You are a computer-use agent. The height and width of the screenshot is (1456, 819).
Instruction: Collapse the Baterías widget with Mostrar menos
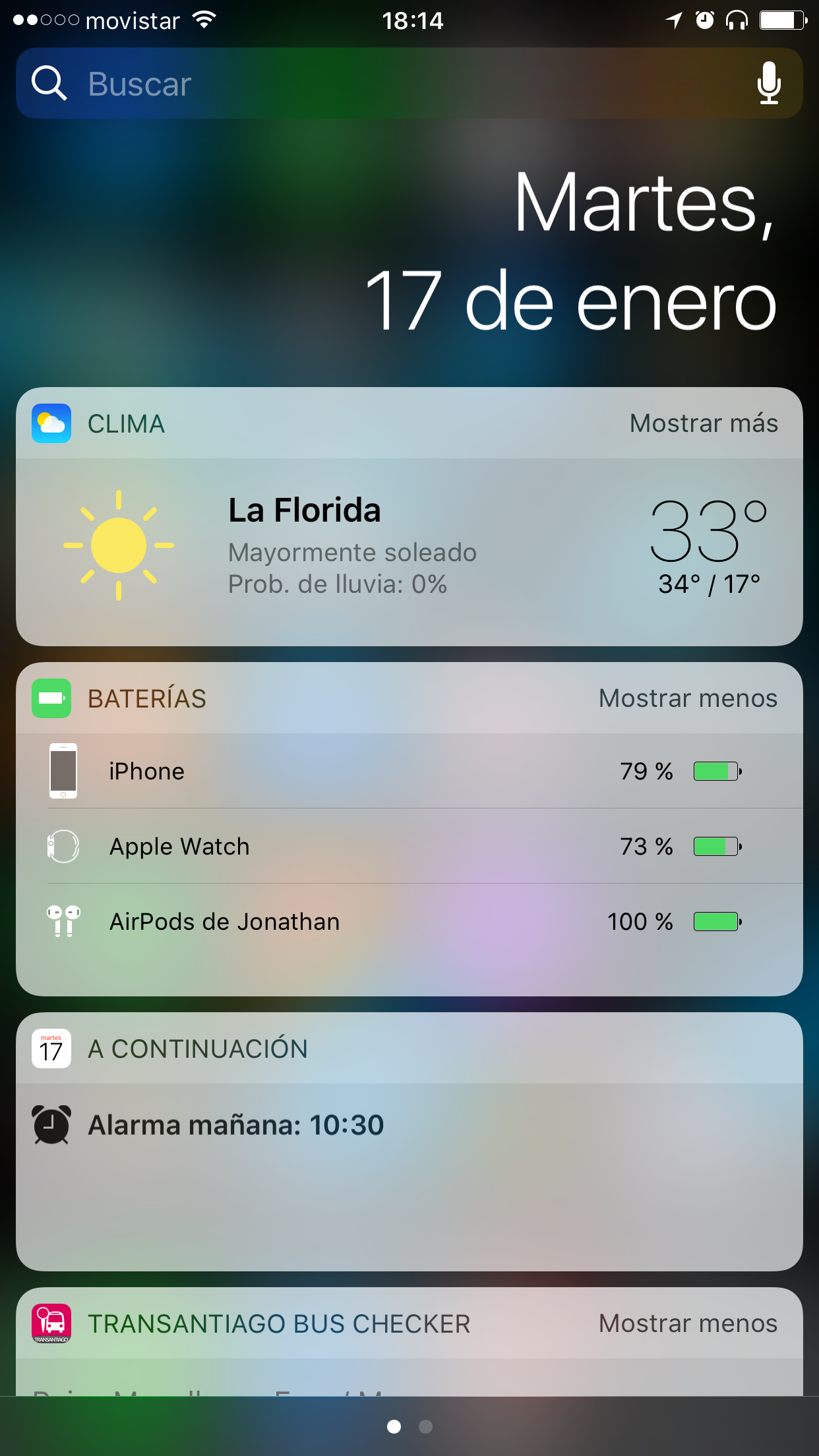pyautogui.click(x=687, y=698)
